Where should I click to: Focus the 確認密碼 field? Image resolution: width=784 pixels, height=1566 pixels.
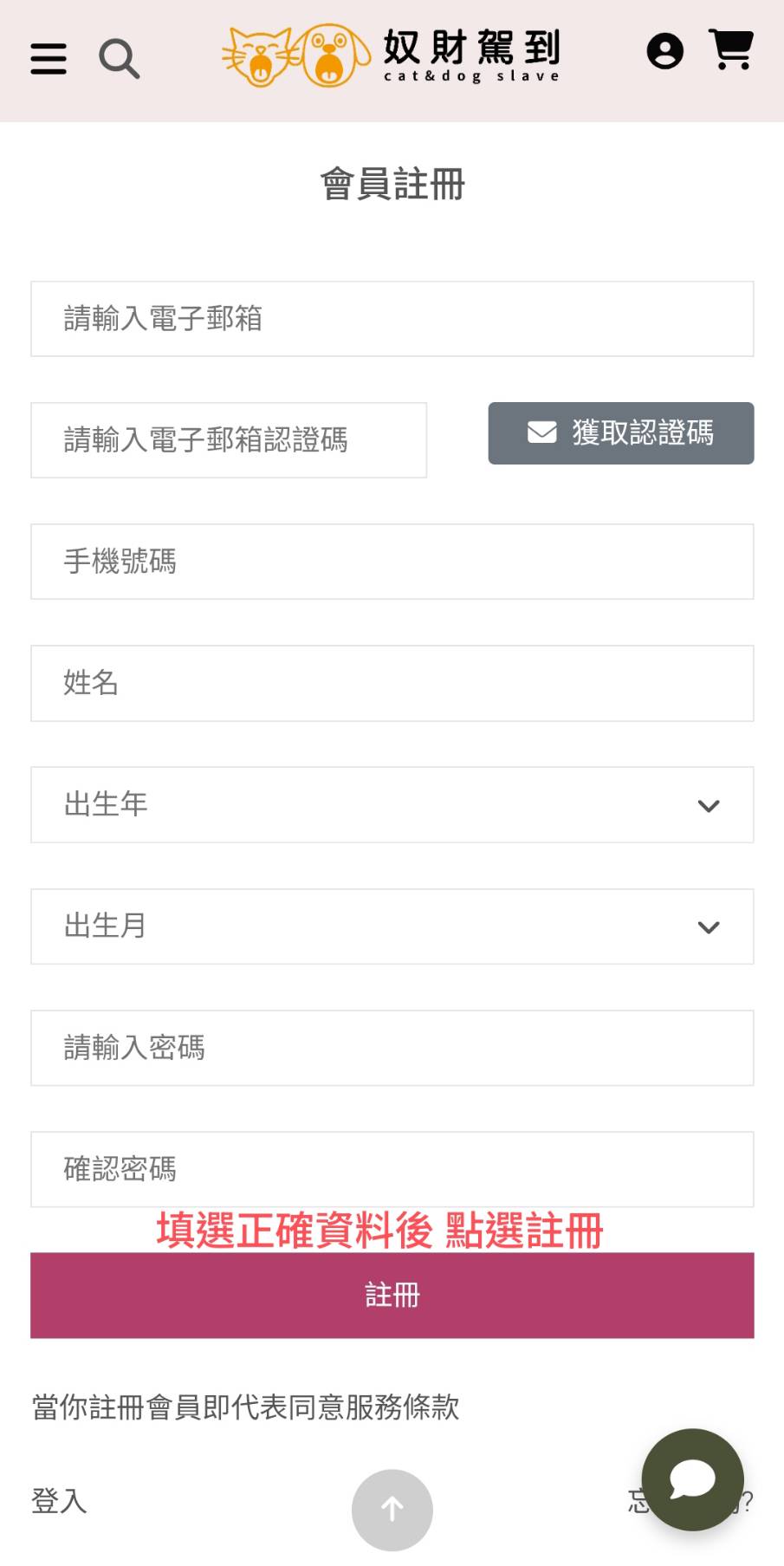[x=392, y=1169]
